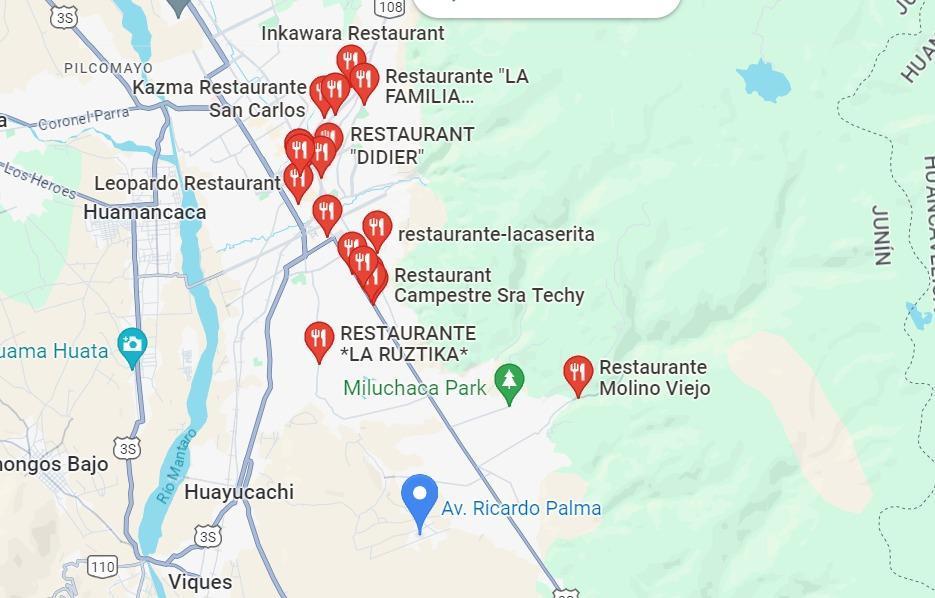Open the Restaurant Campestre Sra Techy pin
Viewport: 935px width, 598px height.
click(374, 279)
